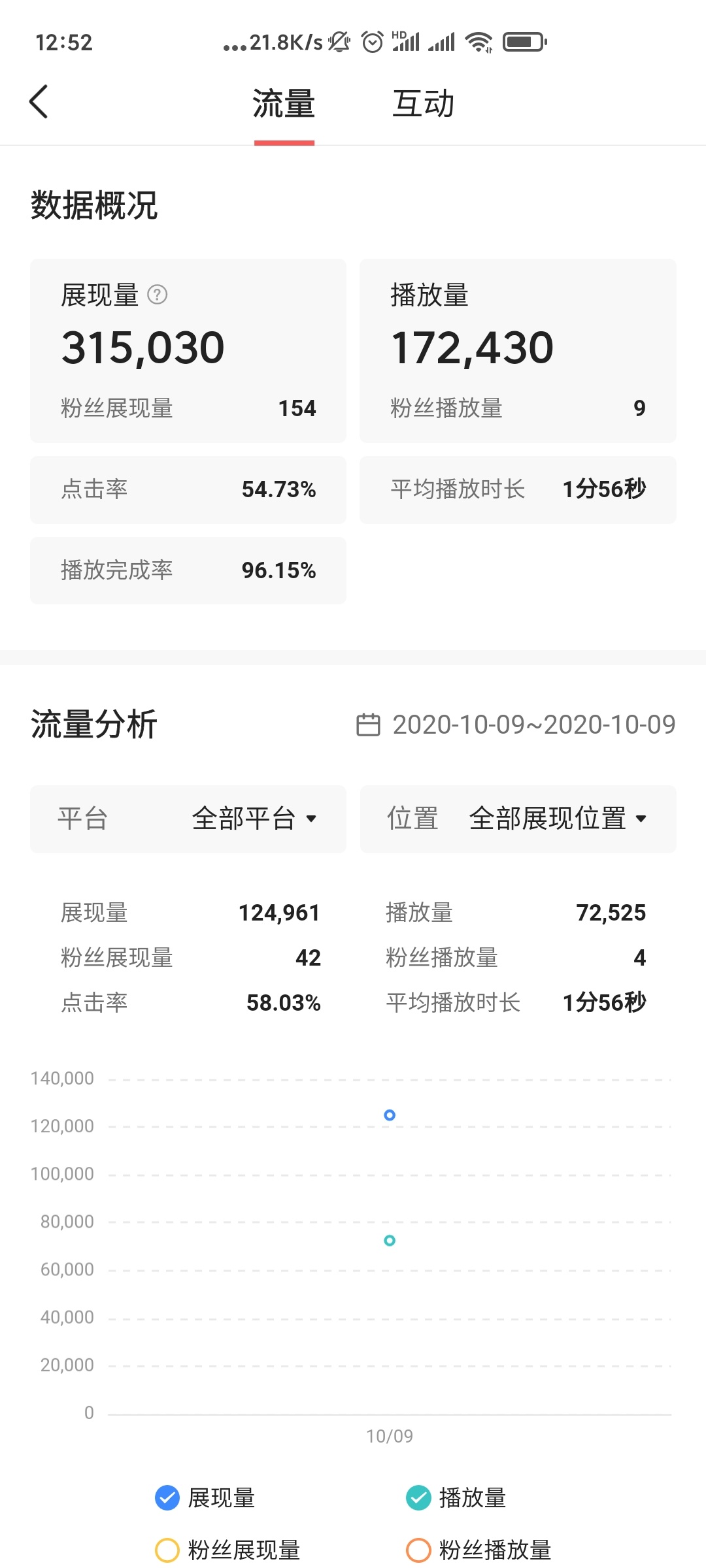Uncheck the 展现量 chart legend
The image size is (706, 1568).
(205, 1497)
